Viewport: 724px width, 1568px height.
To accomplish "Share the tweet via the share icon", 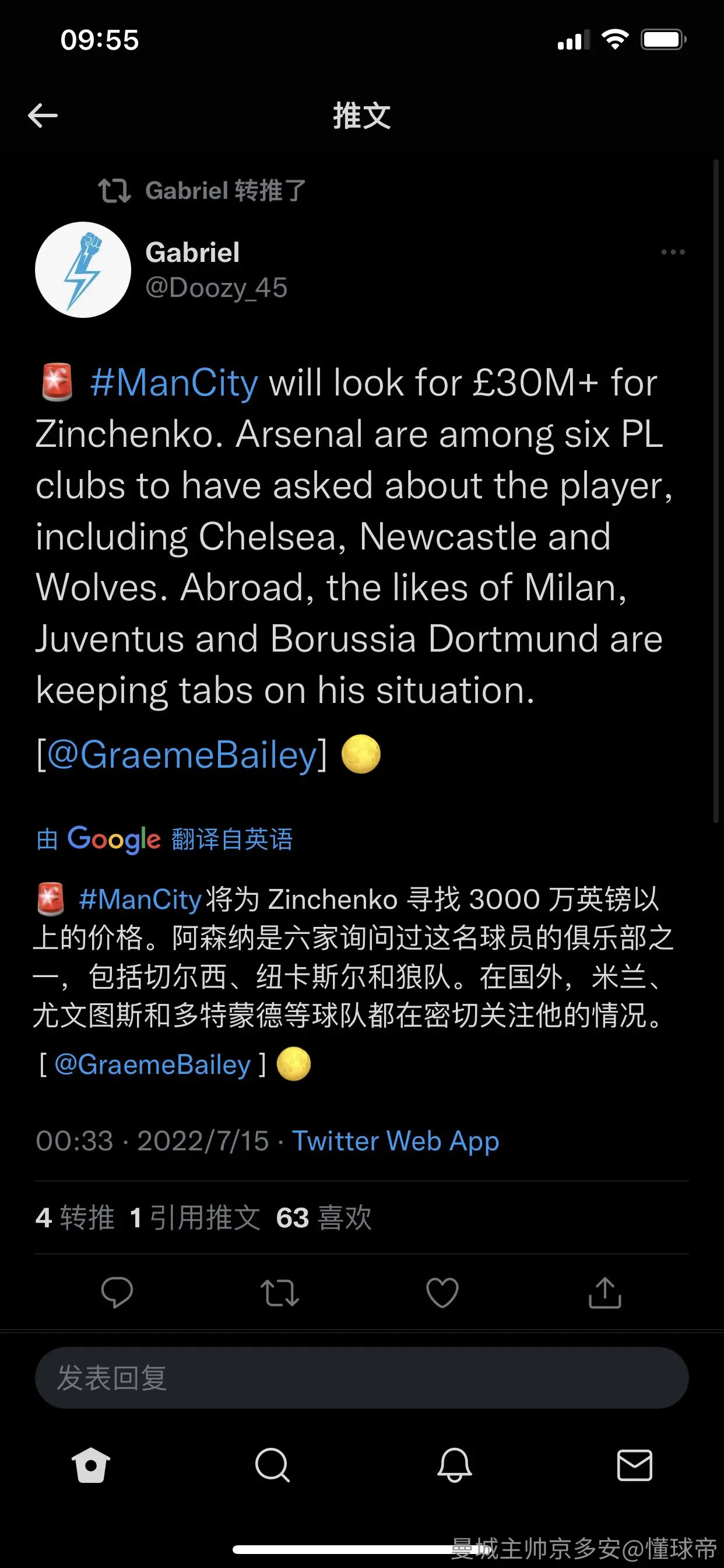I will click(604, 1292).
